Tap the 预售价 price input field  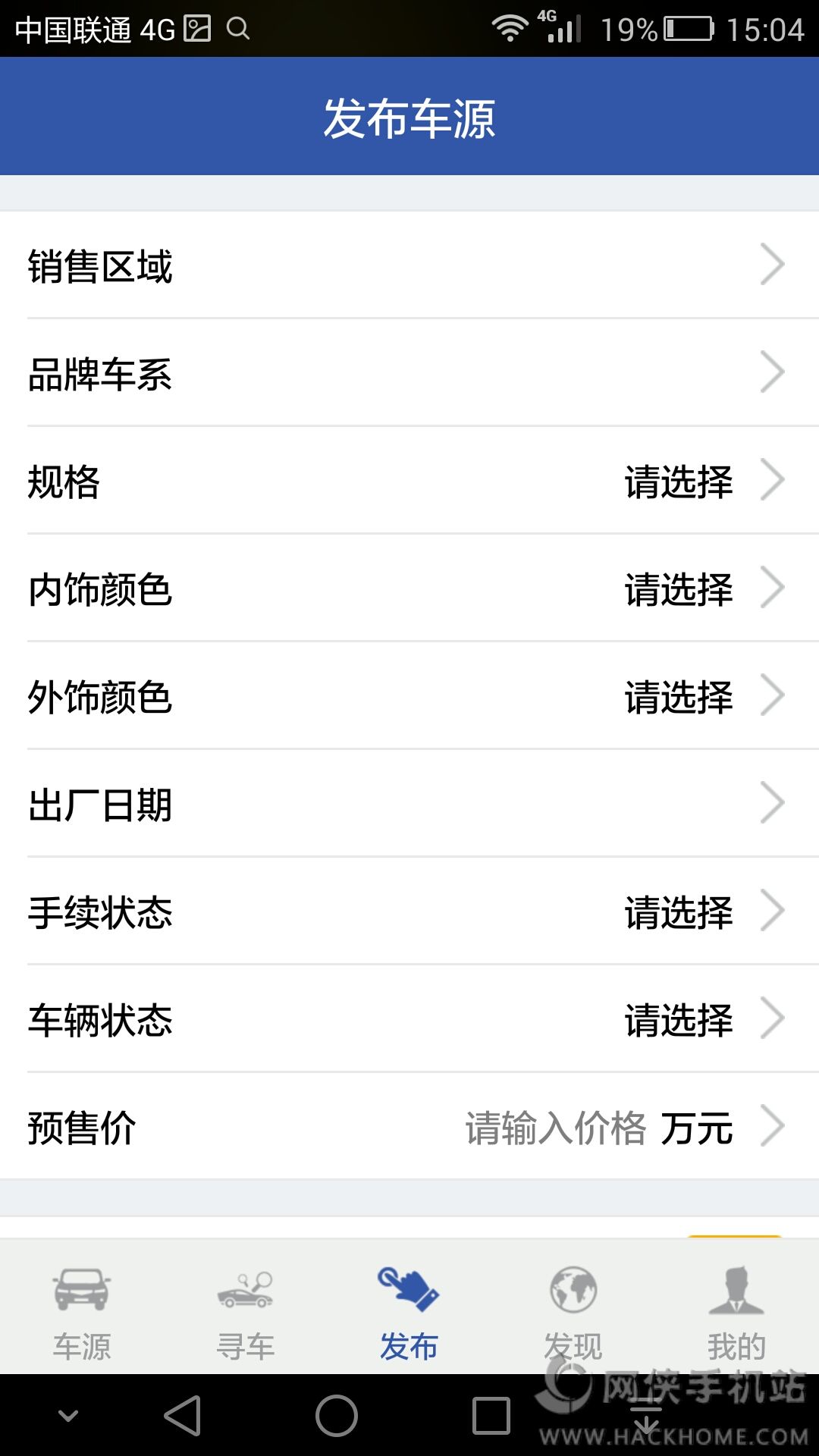tap(555, 1128)
